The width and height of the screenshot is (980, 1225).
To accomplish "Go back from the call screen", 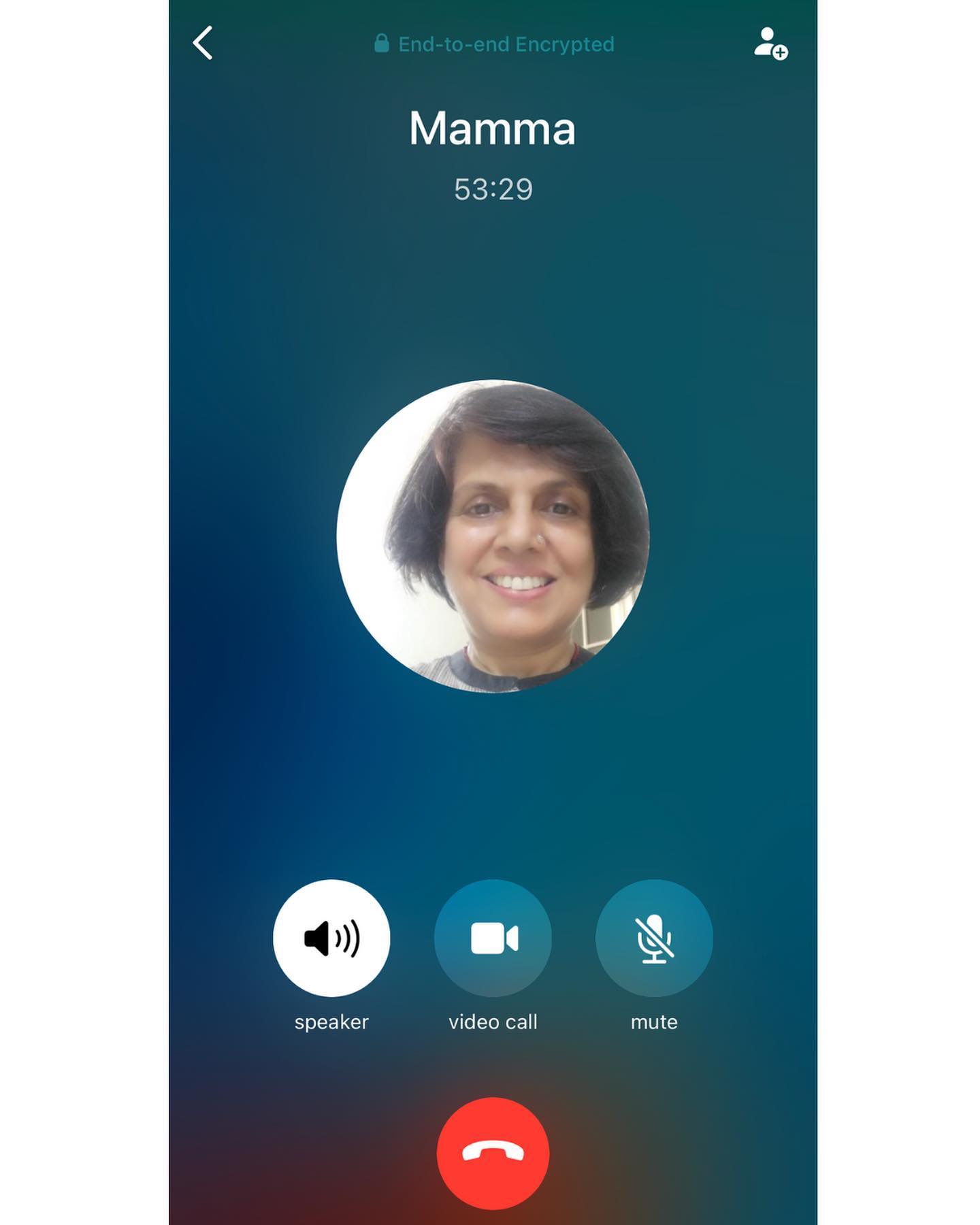I will pyautogui.click(x=203, y=44).
